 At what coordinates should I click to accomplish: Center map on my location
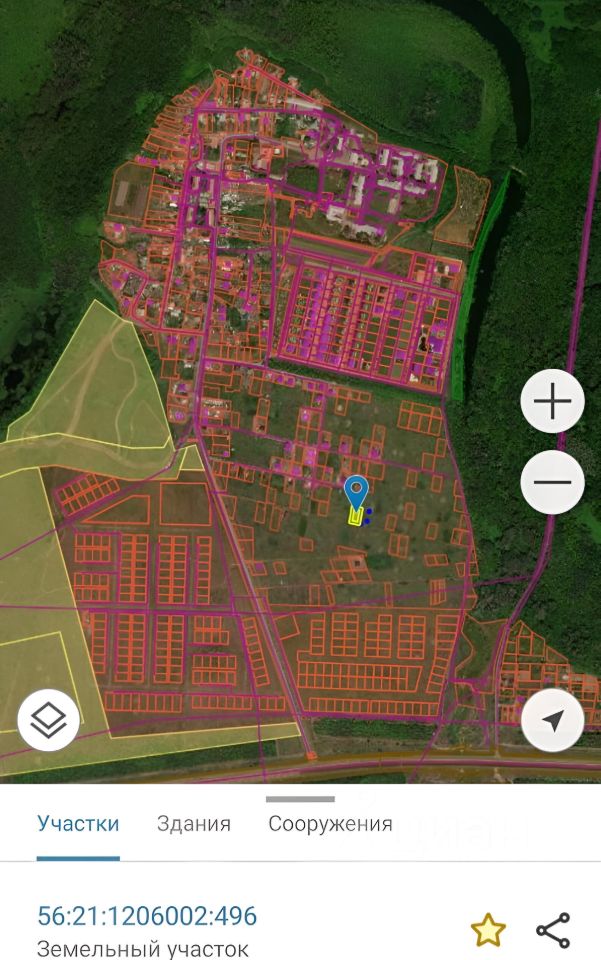point(552,720)
